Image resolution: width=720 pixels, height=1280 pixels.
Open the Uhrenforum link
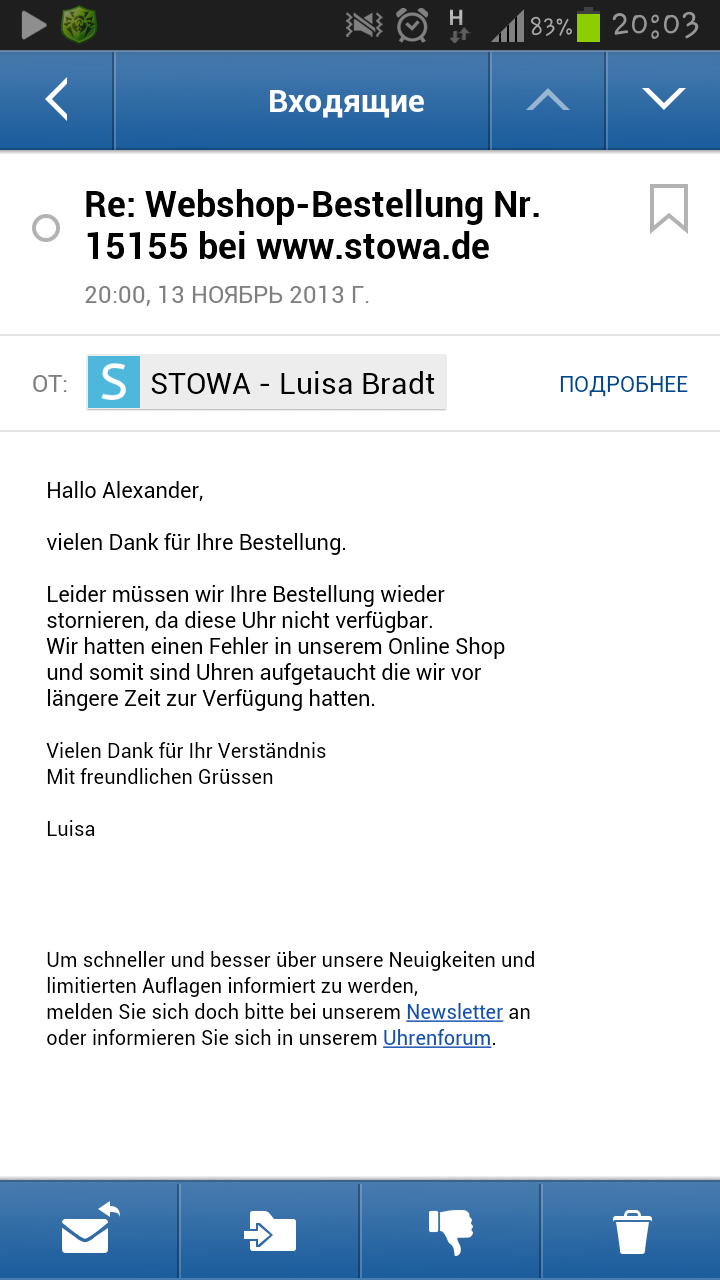(437, 1038)
